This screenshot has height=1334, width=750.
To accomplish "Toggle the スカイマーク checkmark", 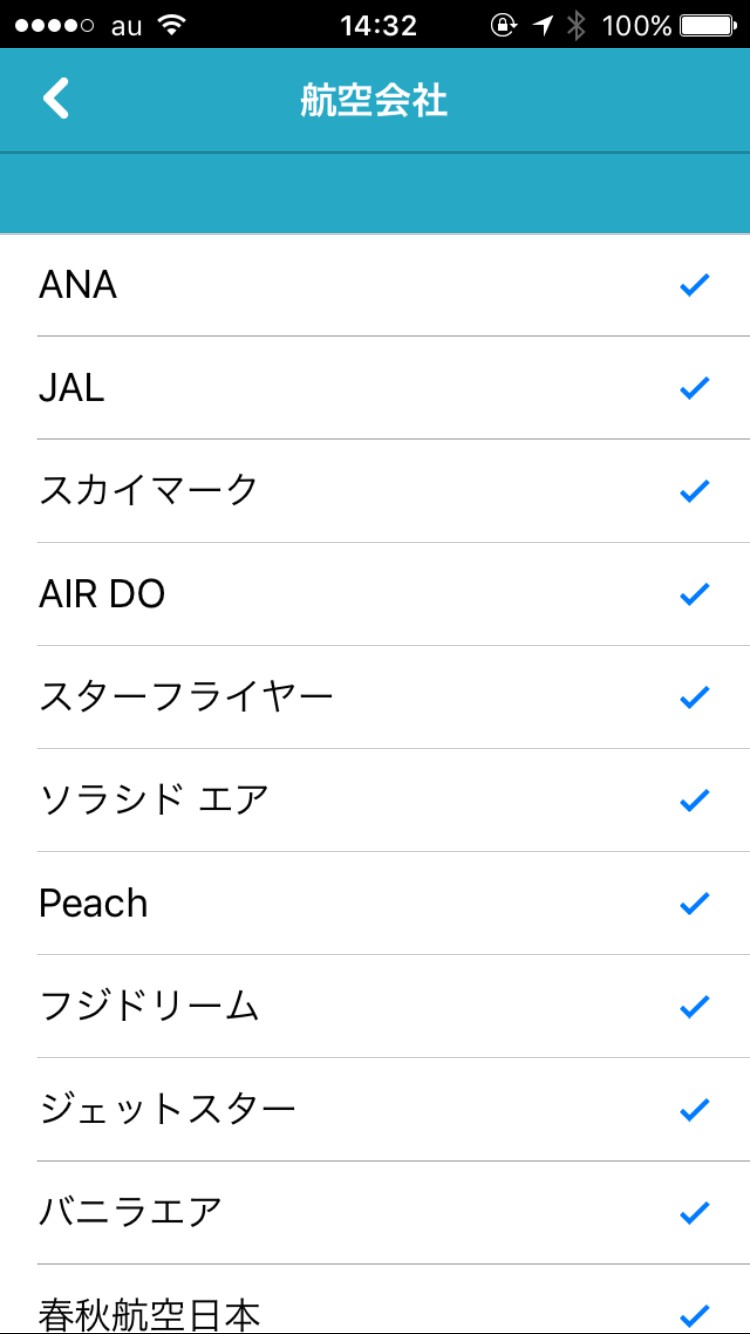I will pos(375,491).
